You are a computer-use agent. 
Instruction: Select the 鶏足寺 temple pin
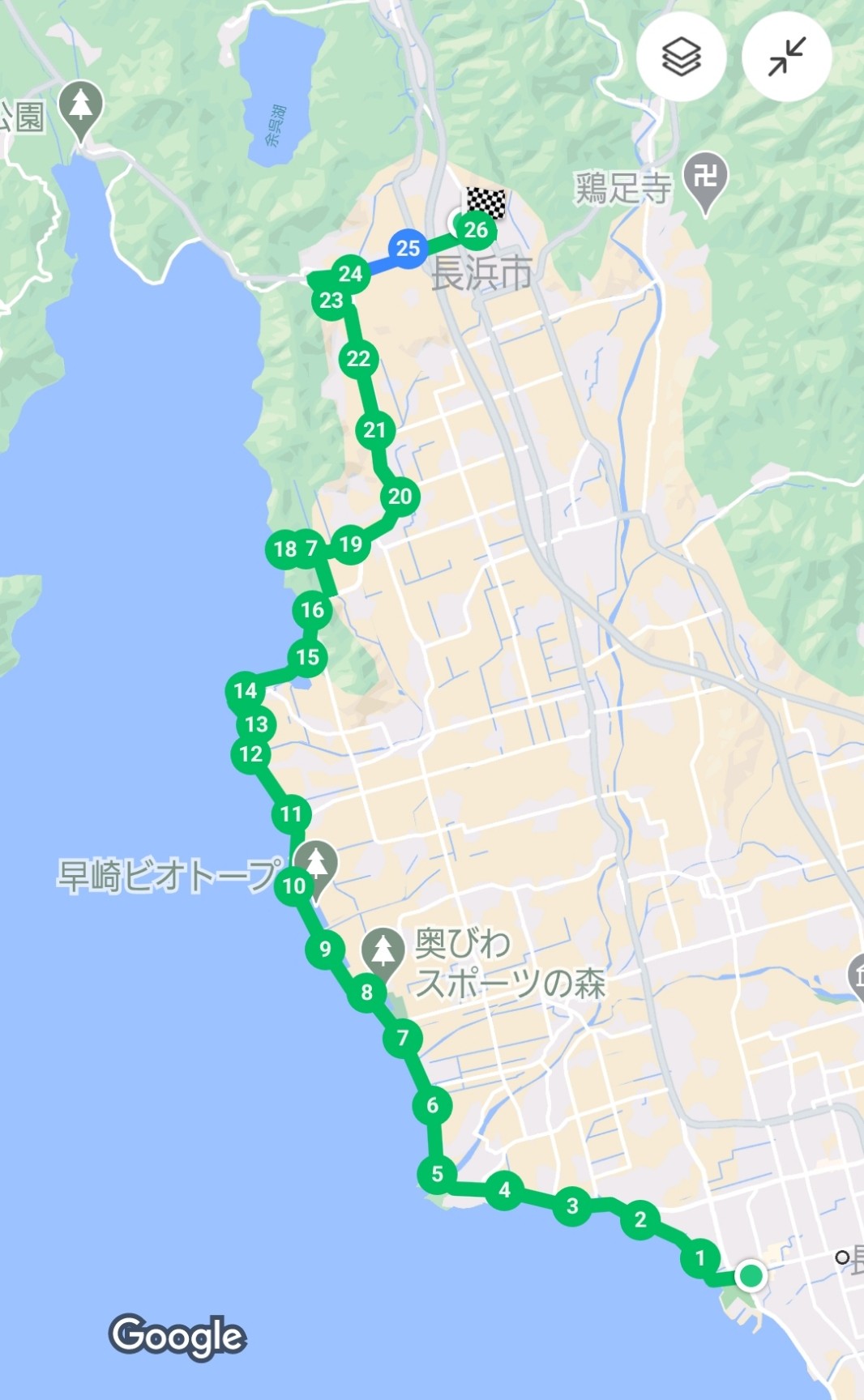pyautogui.click(x=705, y=180)
